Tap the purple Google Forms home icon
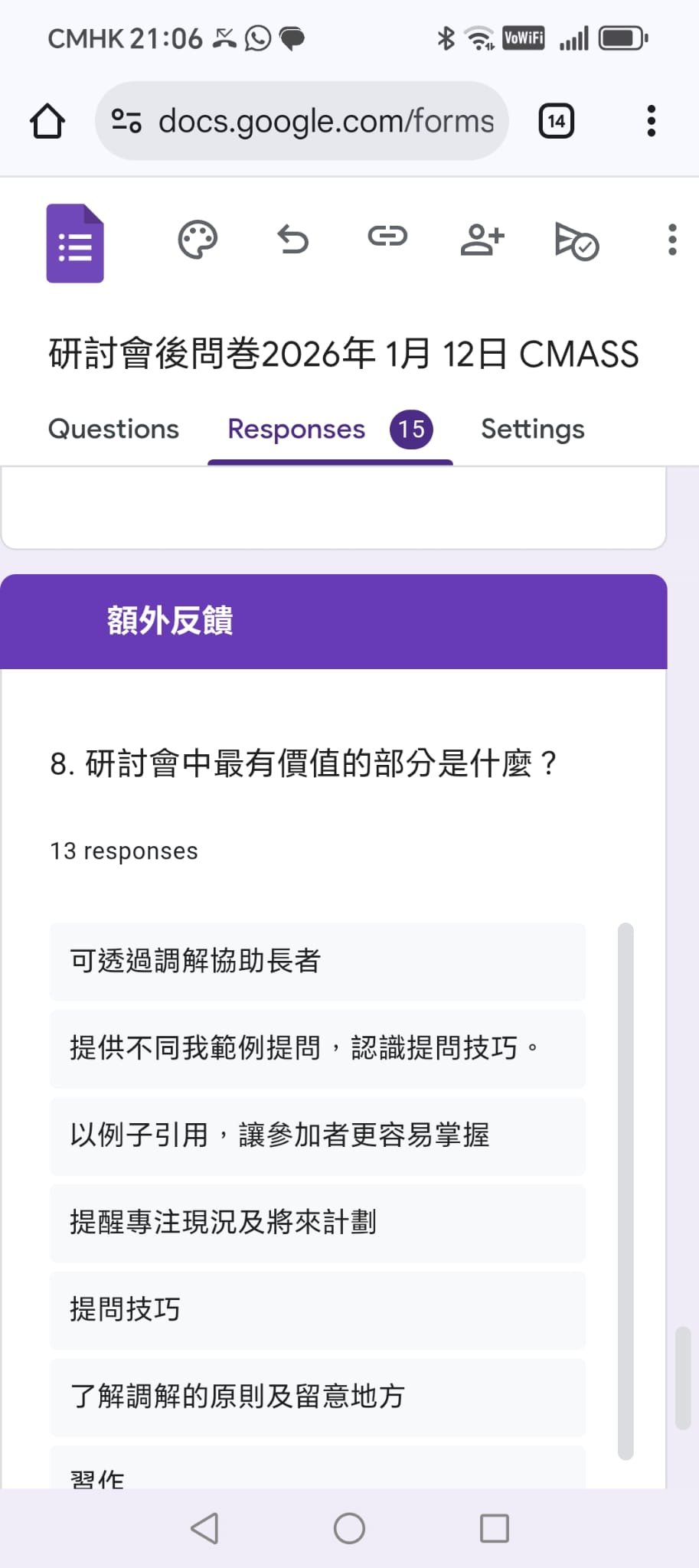 click(75, 243)
